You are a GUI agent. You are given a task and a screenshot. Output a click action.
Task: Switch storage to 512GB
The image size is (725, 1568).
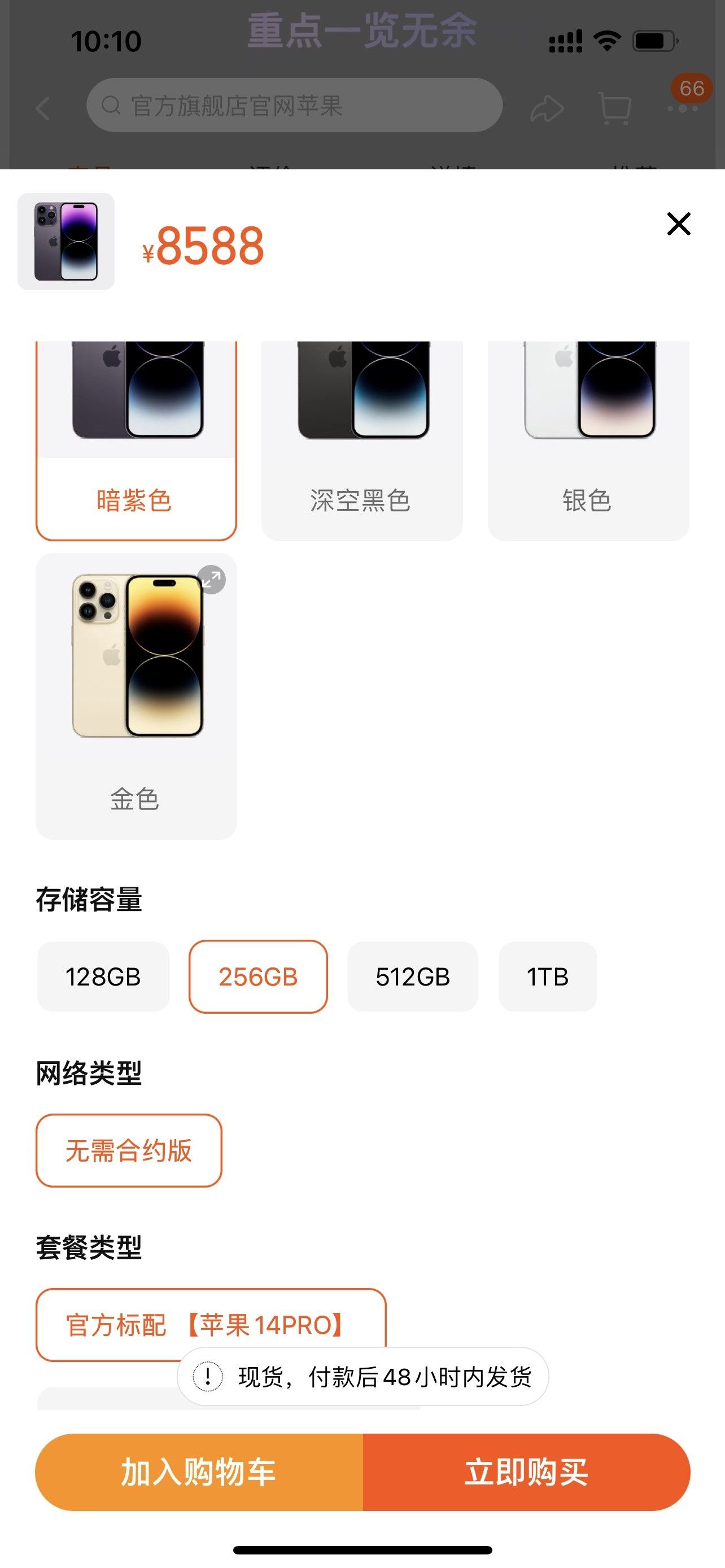click(x=412, y=977)
